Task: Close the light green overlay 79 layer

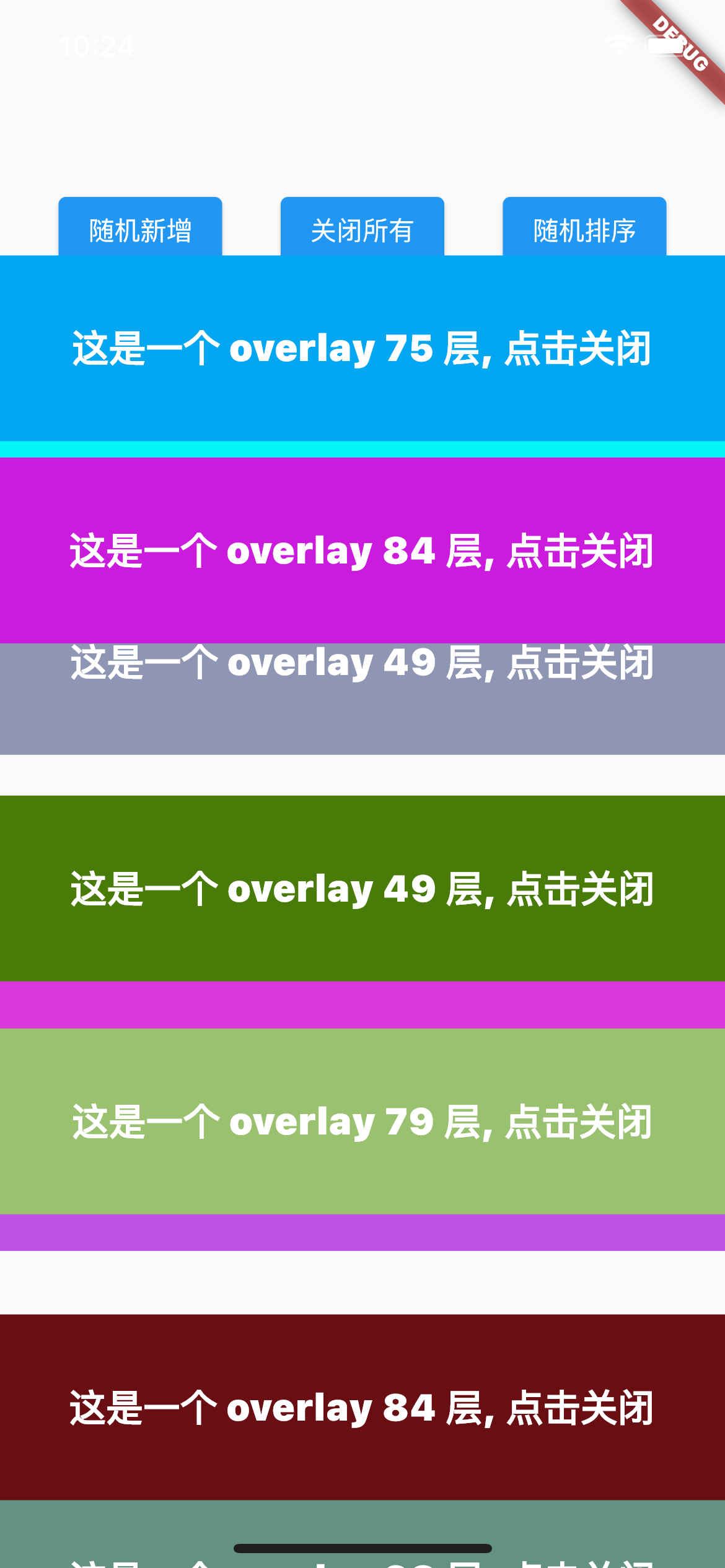Action: [x=362, y=1121]
